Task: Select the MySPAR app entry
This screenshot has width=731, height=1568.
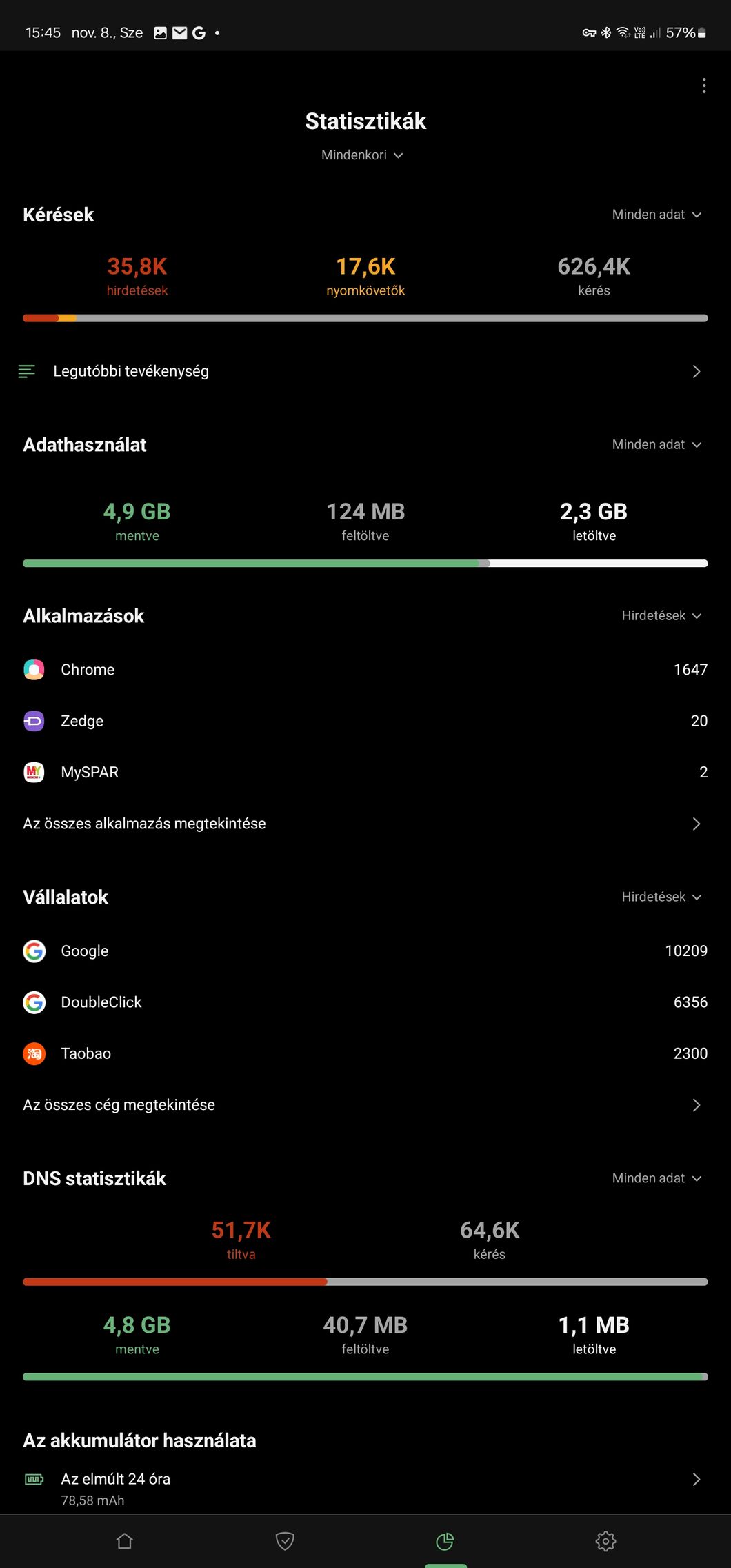Action: pyautogui.click(x=365, y=772)
